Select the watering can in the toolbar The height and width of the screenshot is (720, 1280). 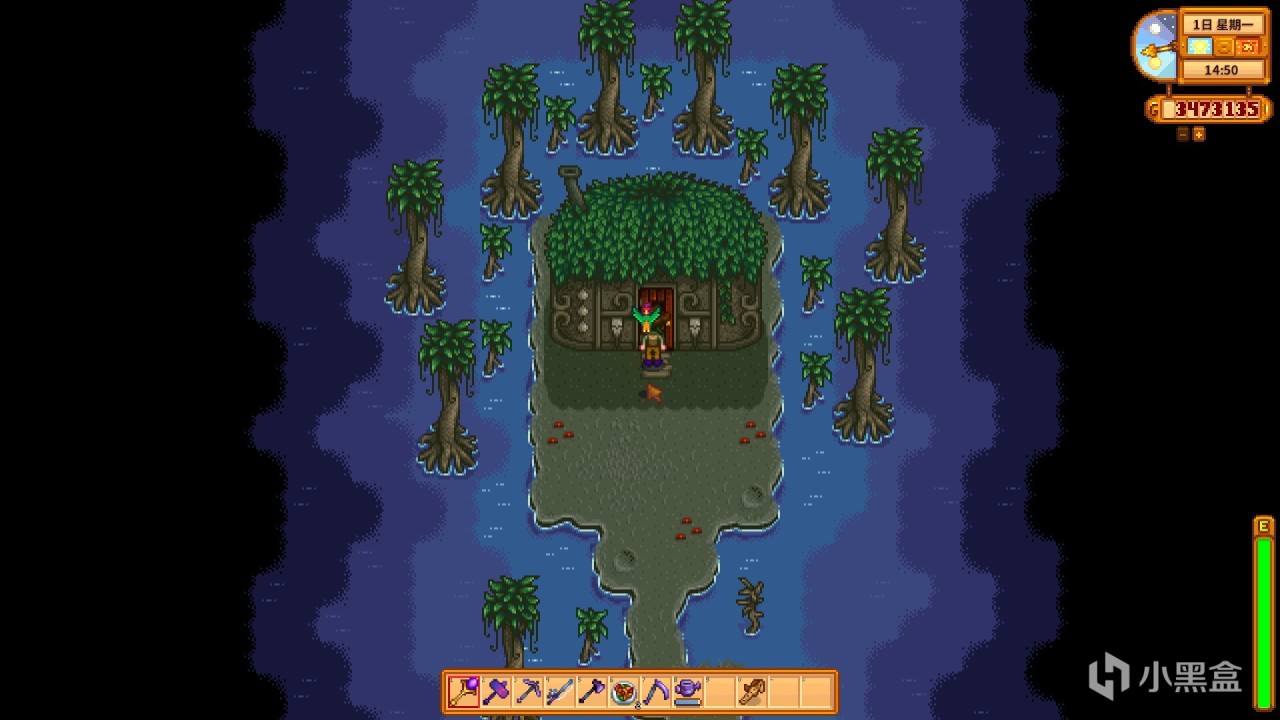pyautogui.click(x=688, y=691)
